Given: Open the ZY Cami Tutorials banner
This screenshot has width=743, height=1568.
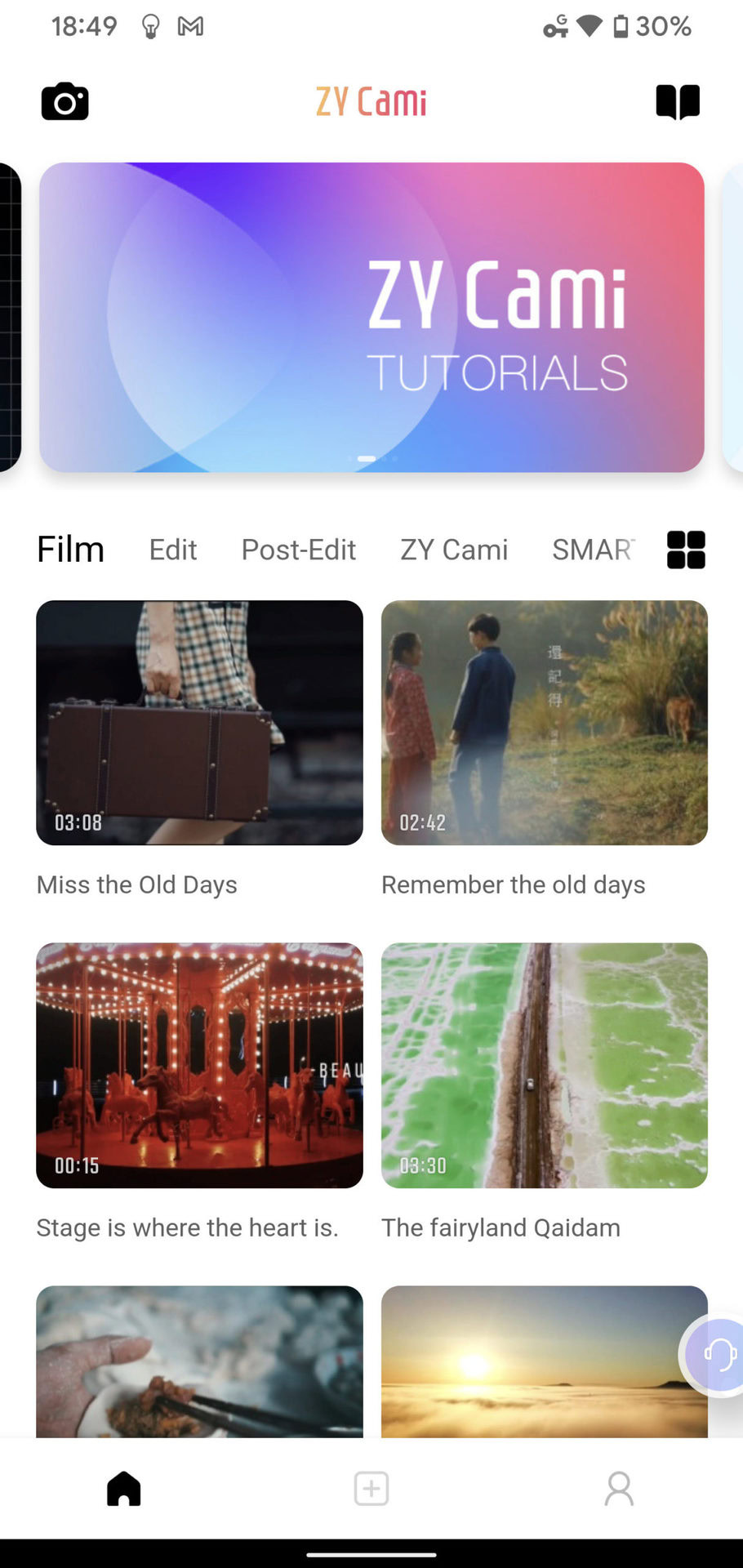Looking at the screenshot, I should click(x=371, y=317).
